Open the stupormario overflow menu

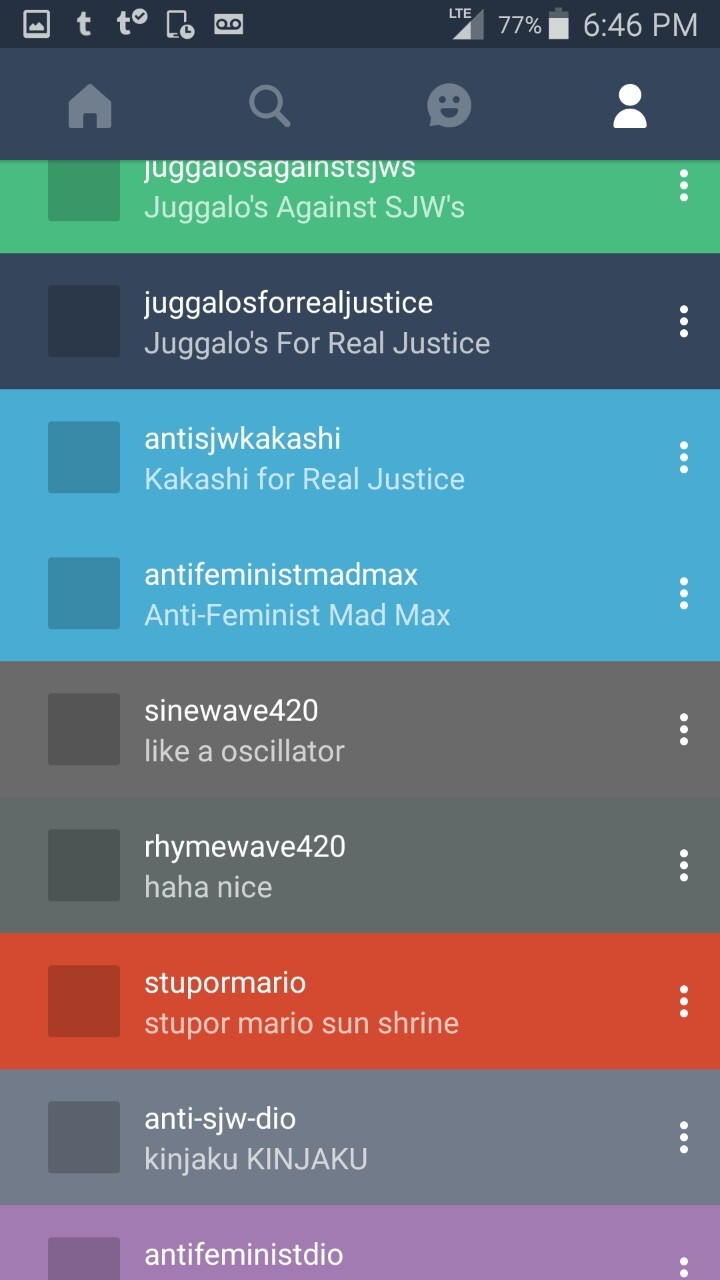tap(684, 1002)
